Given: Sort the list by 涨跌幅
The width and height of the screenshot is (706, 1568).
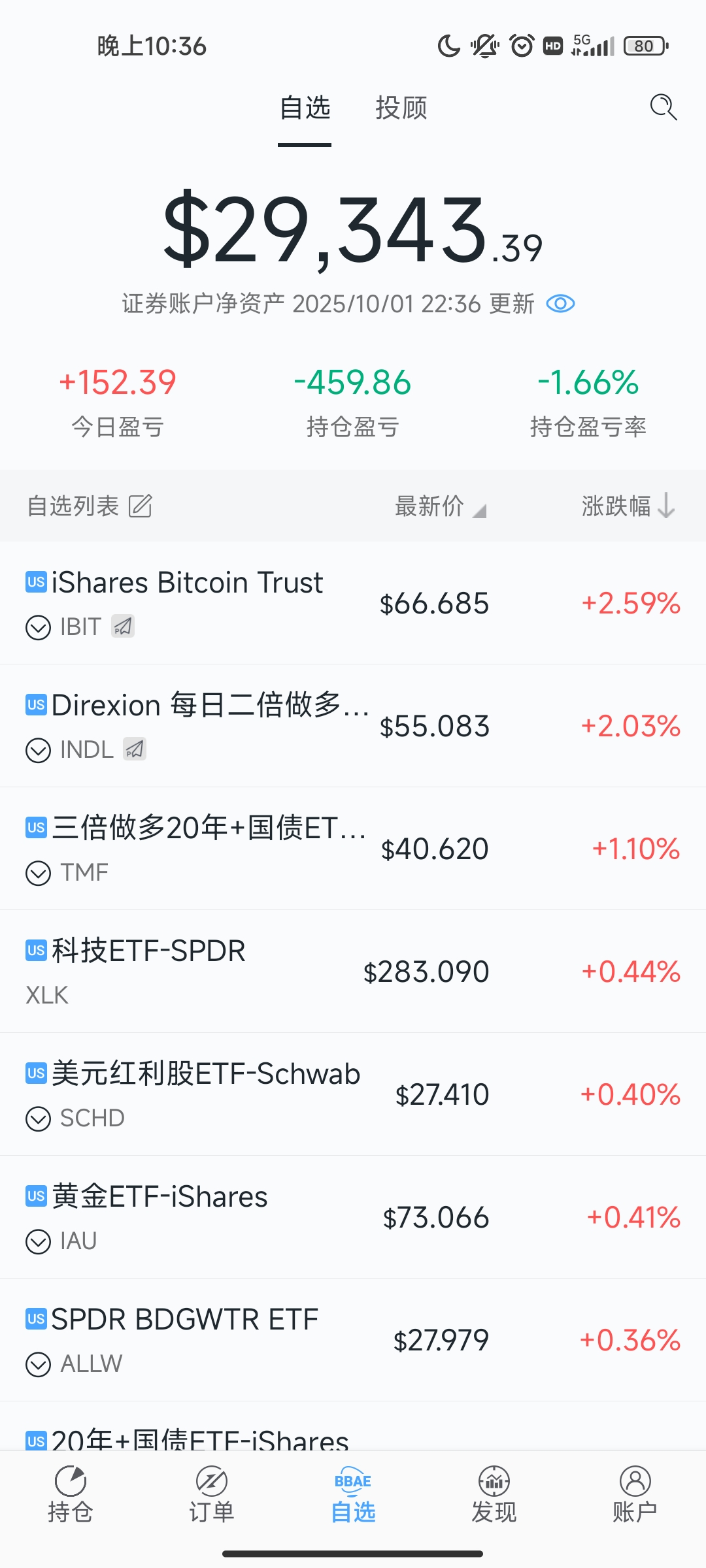Looking at the screenshot, I should [x=628, y=506].
